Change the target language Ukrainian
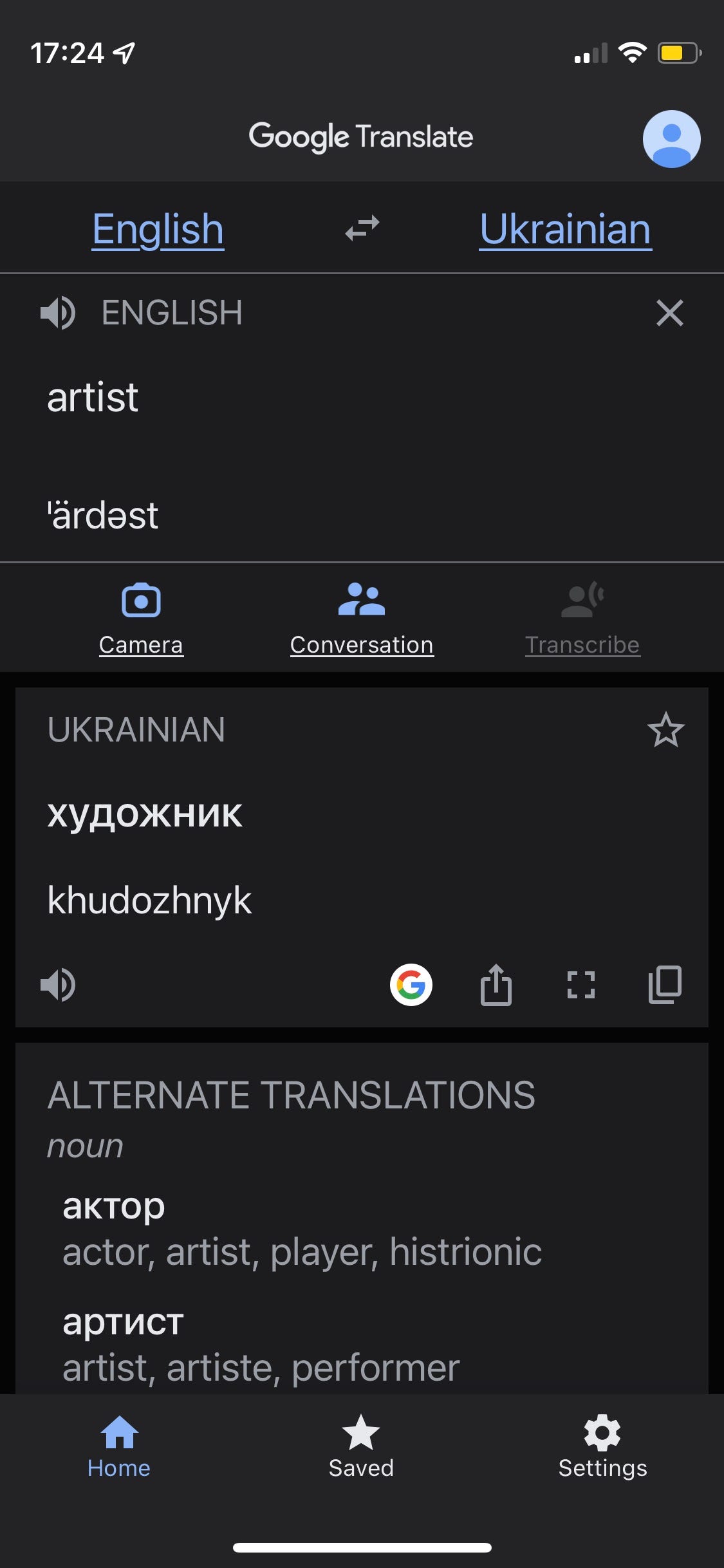This screenshot has height=1568, width=724. pyautogui.click(x=566, y=229)
